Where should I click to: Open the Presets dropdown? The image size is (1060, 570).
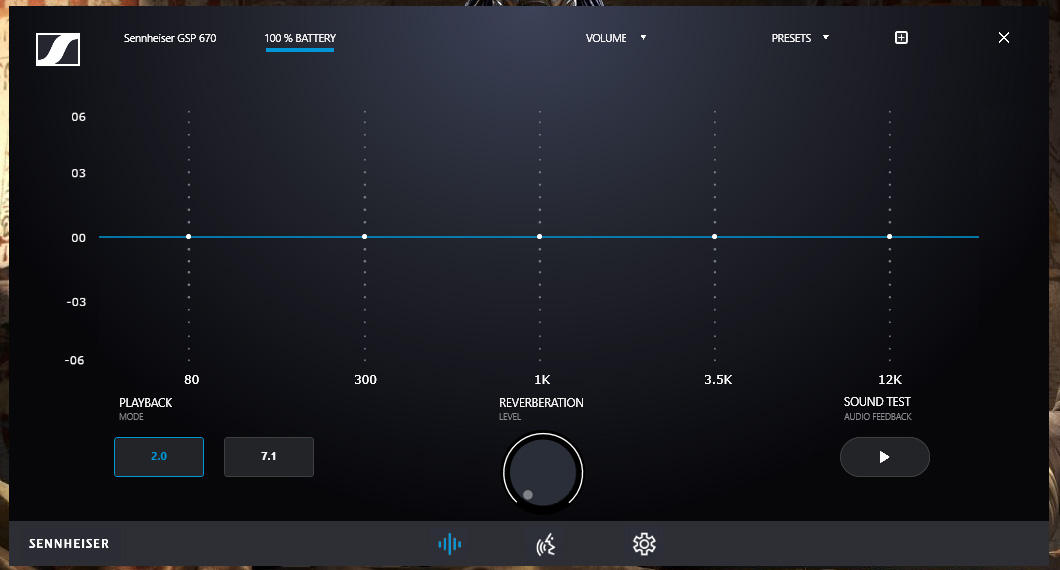coord(800,38)
